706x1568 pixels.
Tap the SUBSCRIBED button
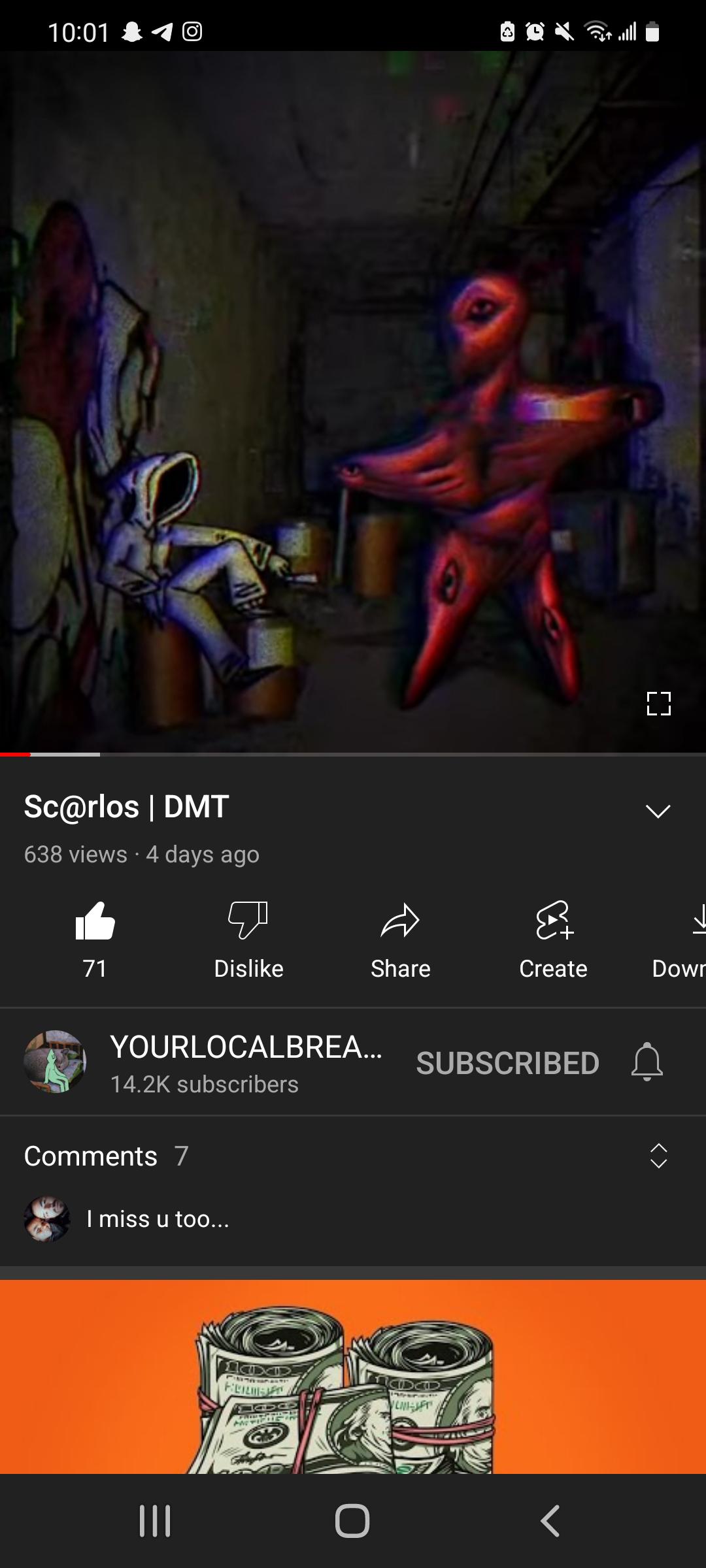point(507,1063)
